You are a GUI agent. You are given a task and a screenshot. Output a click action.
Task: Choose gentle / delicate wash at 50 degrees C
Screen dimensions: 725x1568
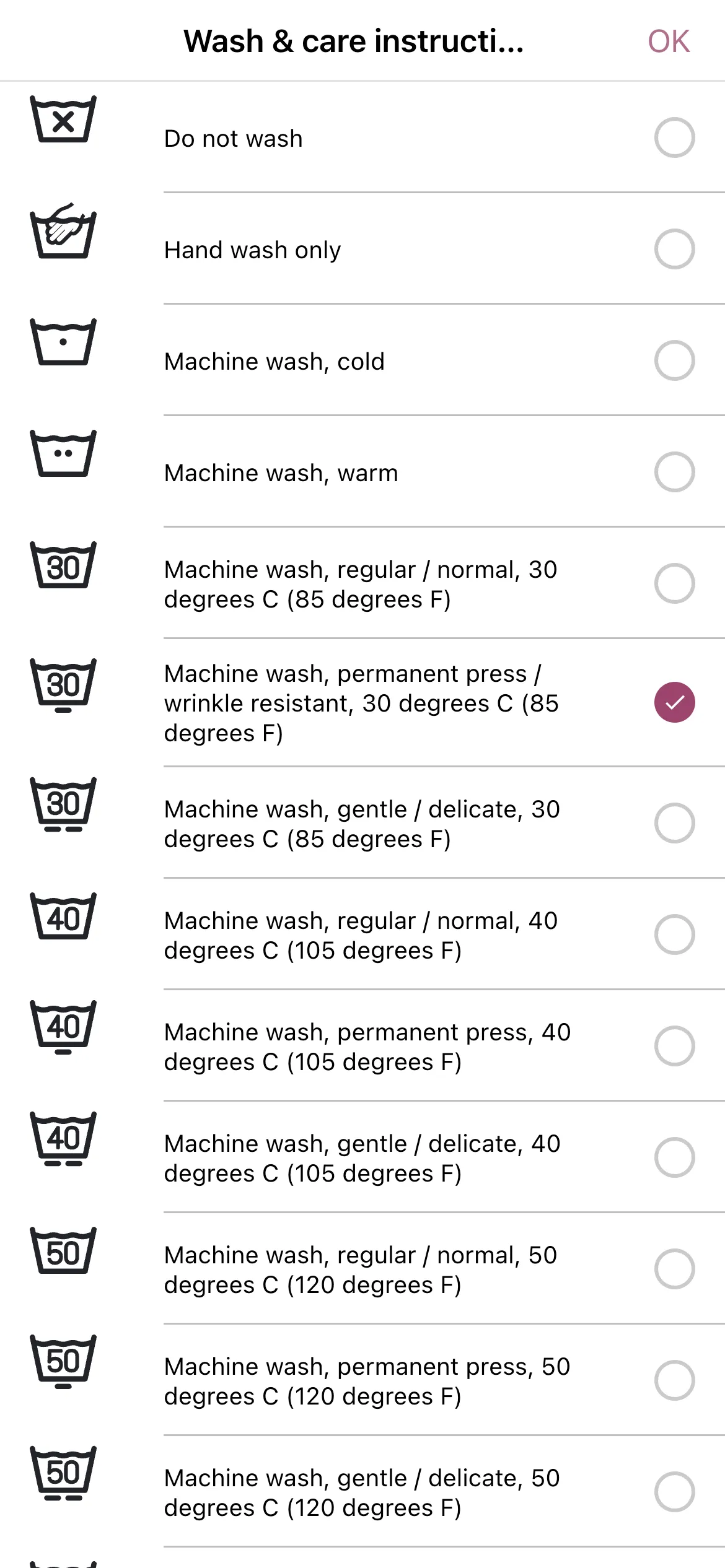tap(674, 1492)
